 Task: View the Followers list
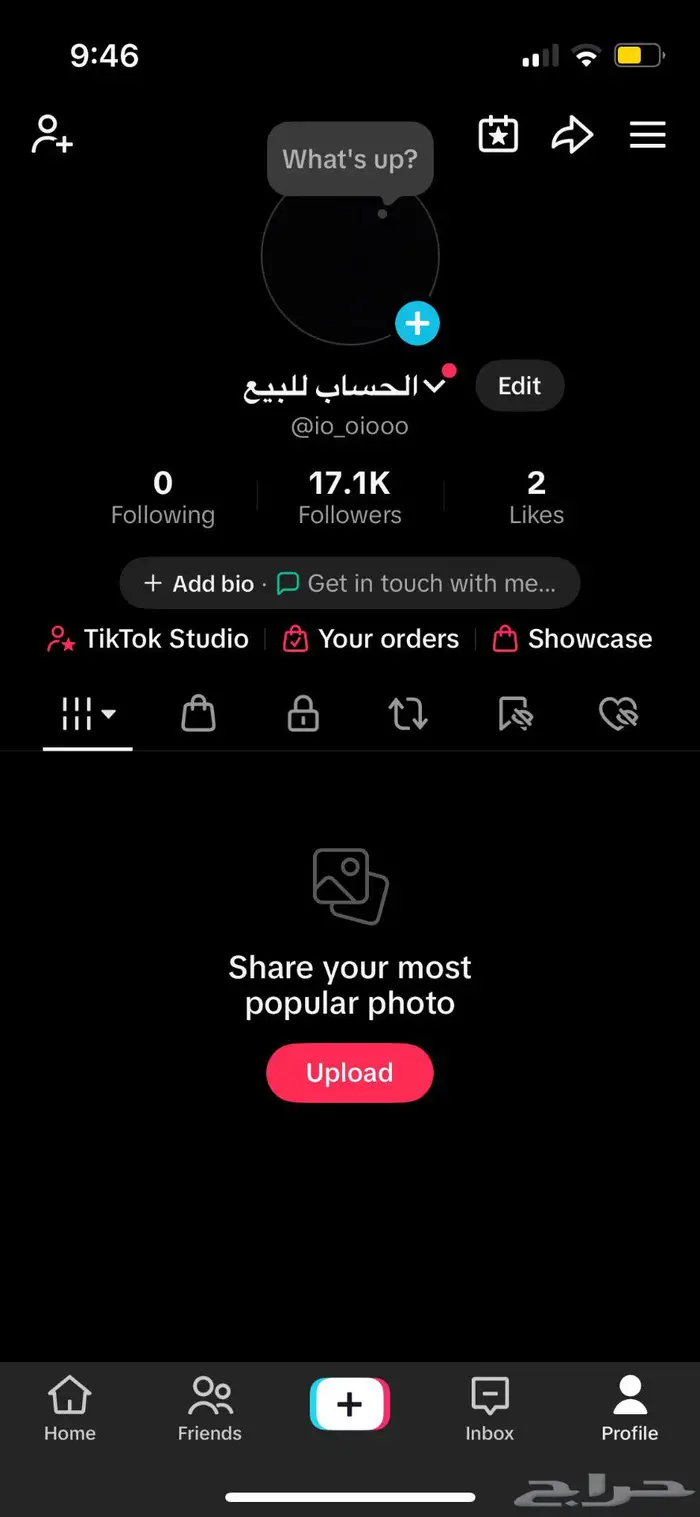(x=350, y=498)
